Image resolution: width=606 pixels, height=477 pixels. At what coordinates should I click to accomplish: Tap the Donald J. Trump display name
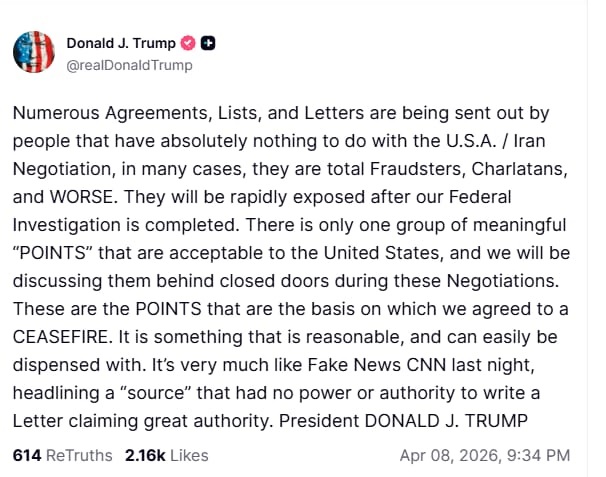tap(120, 43)
